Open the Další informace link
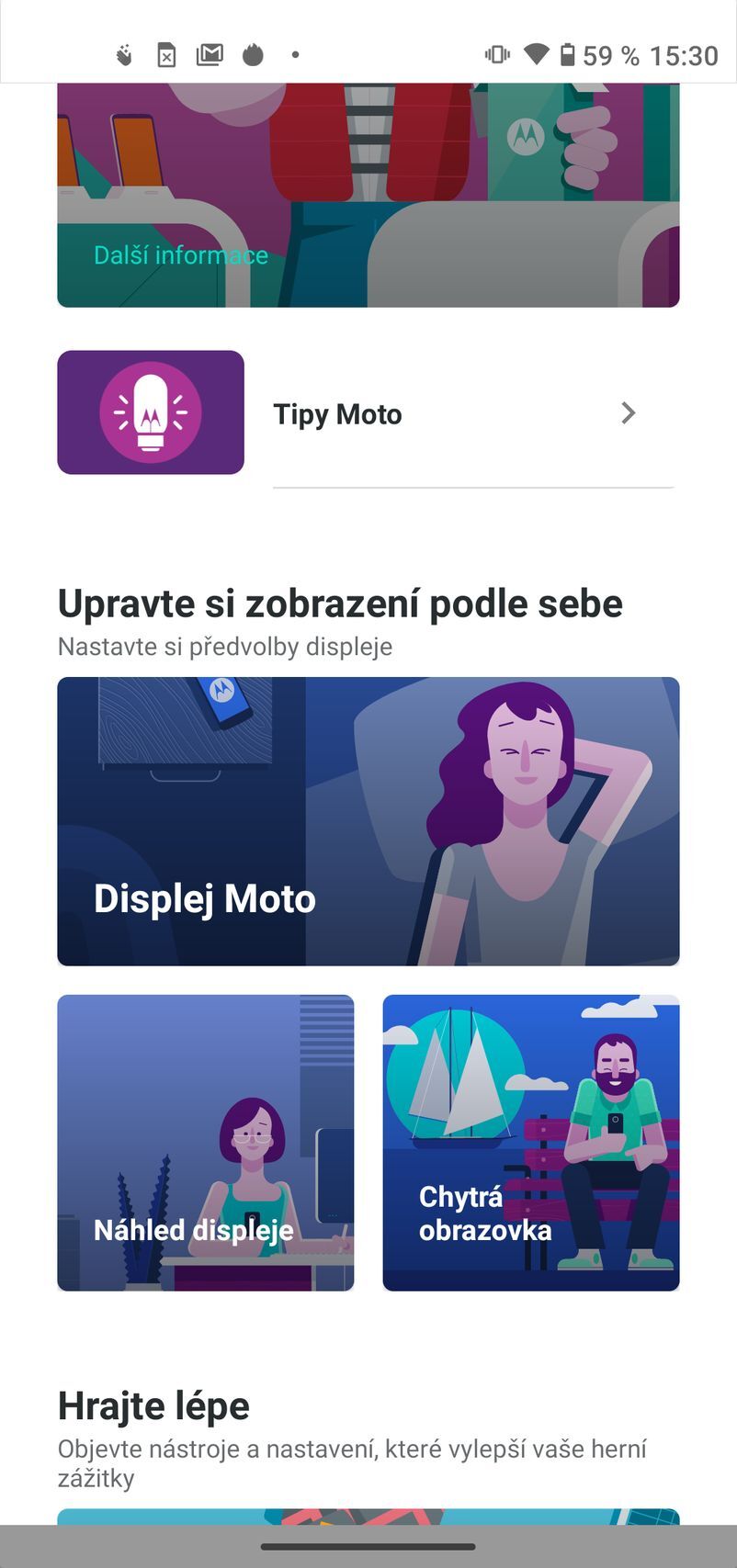The width and height of the screenshot is (737, 1568). pyautogui.click(x=179, y=255)
